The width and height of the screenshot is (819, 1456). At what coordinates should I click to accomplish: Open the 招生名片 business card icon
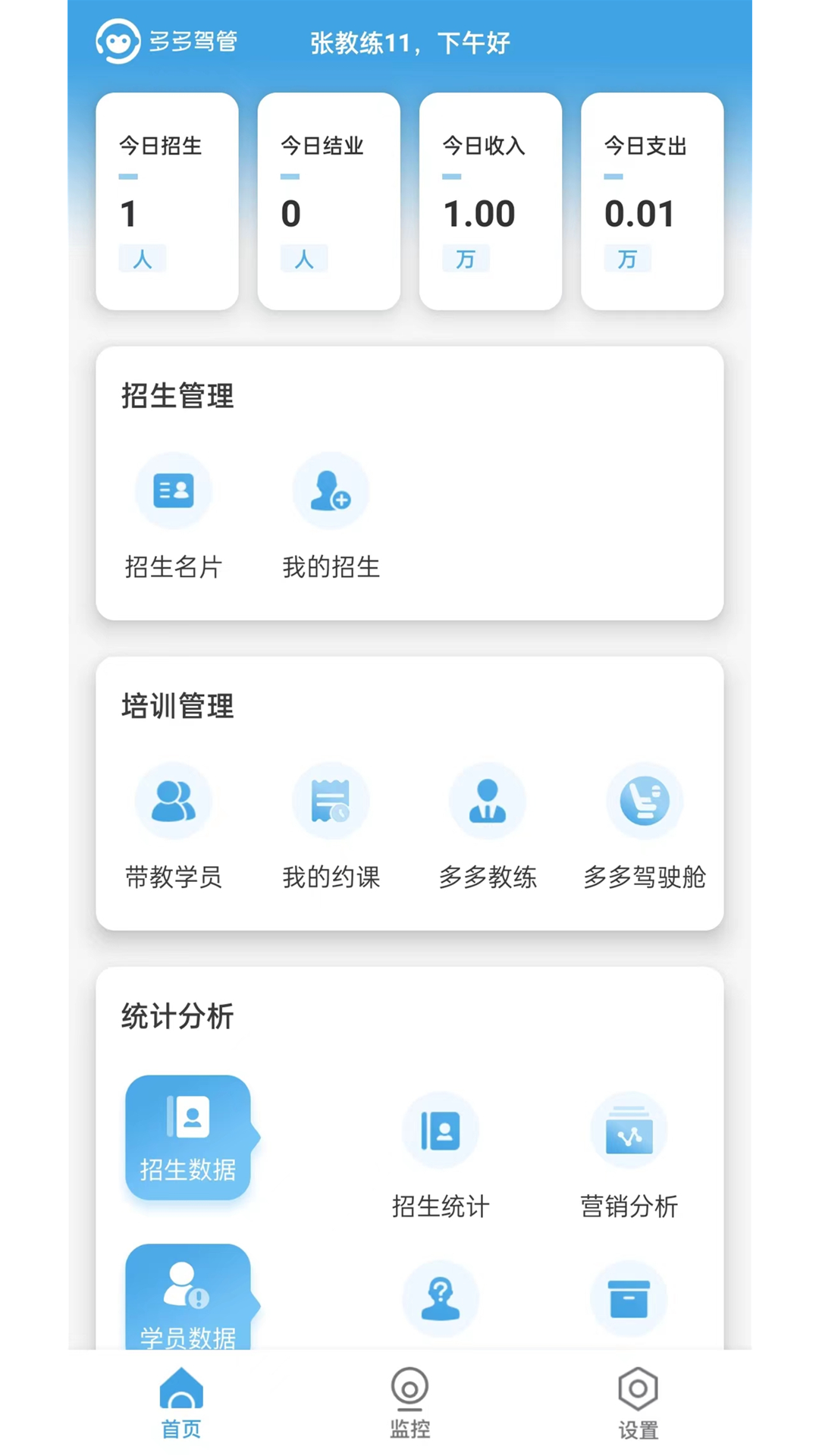pos(174,490)
